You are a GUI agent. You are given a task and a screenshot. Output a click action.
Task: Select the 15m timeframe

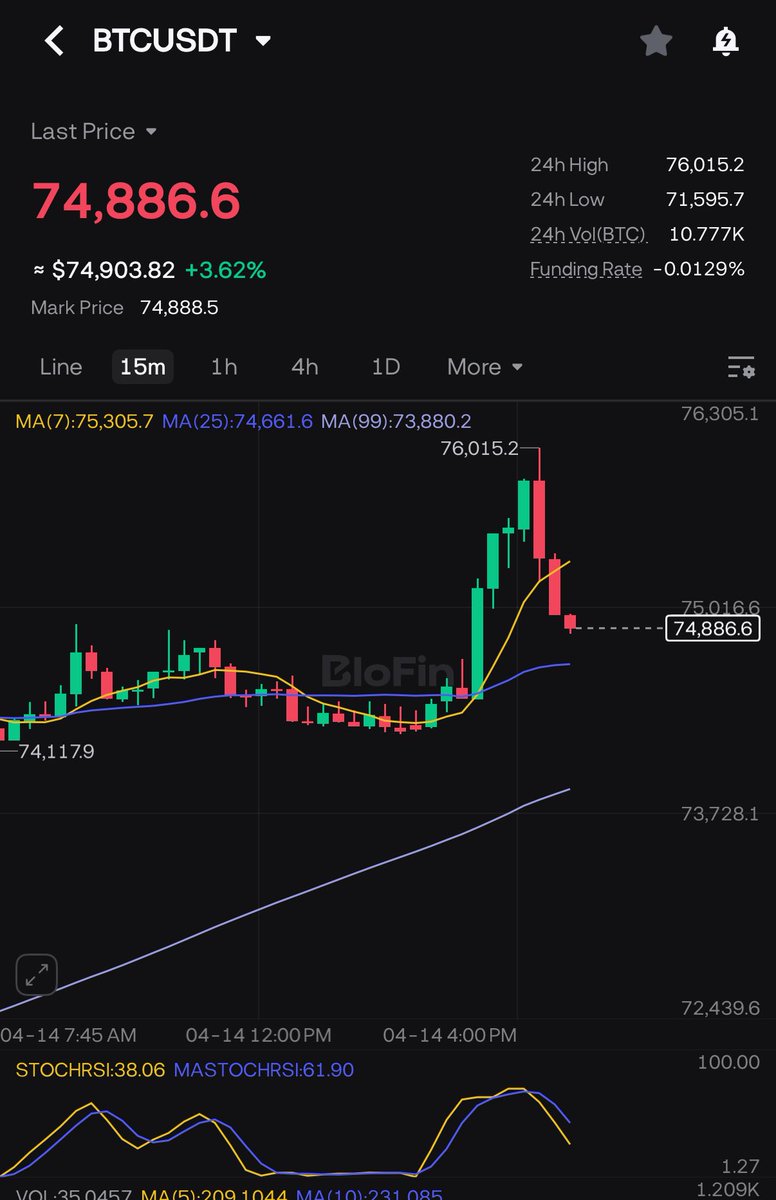tap(142, 367)
